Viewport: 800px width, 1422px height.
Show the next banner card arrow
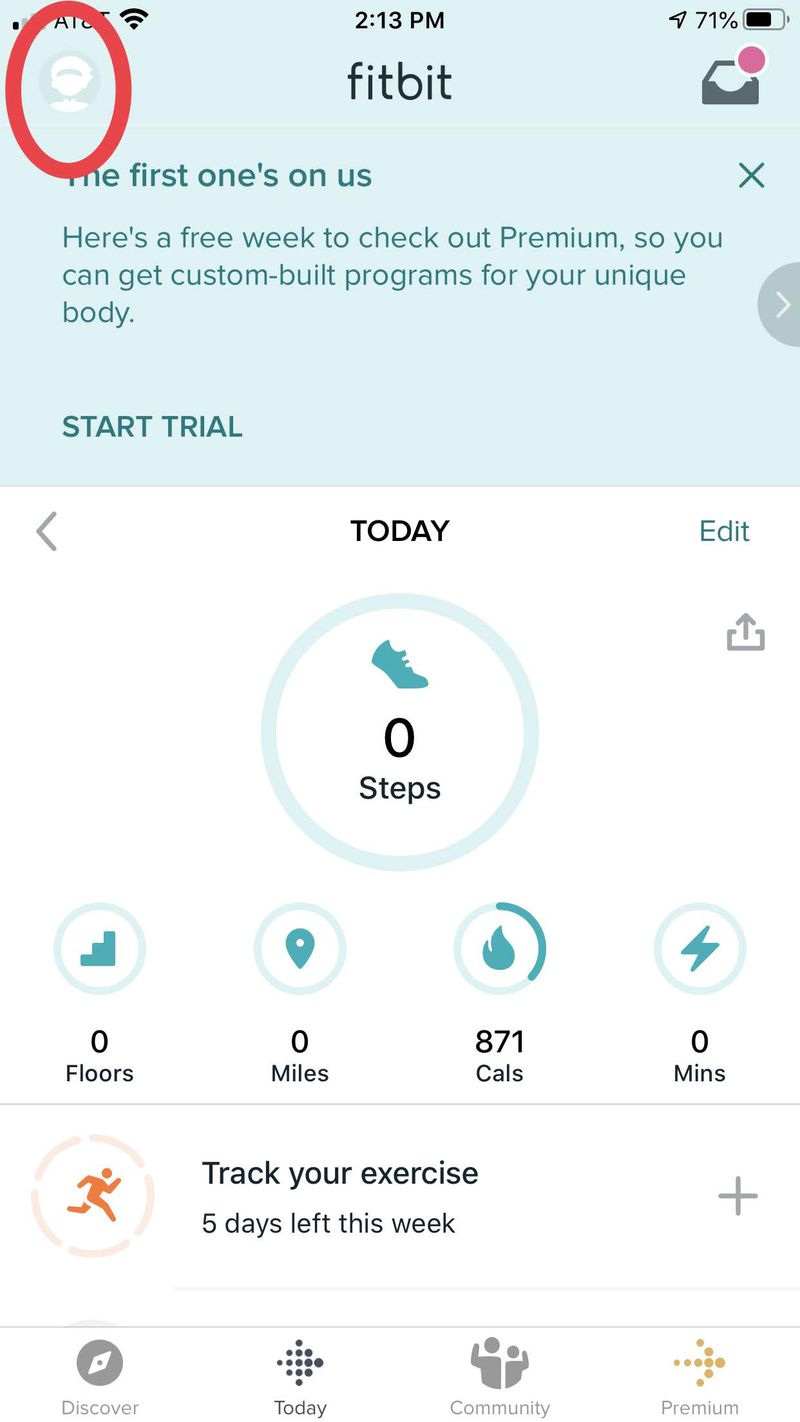pos(781,305)
